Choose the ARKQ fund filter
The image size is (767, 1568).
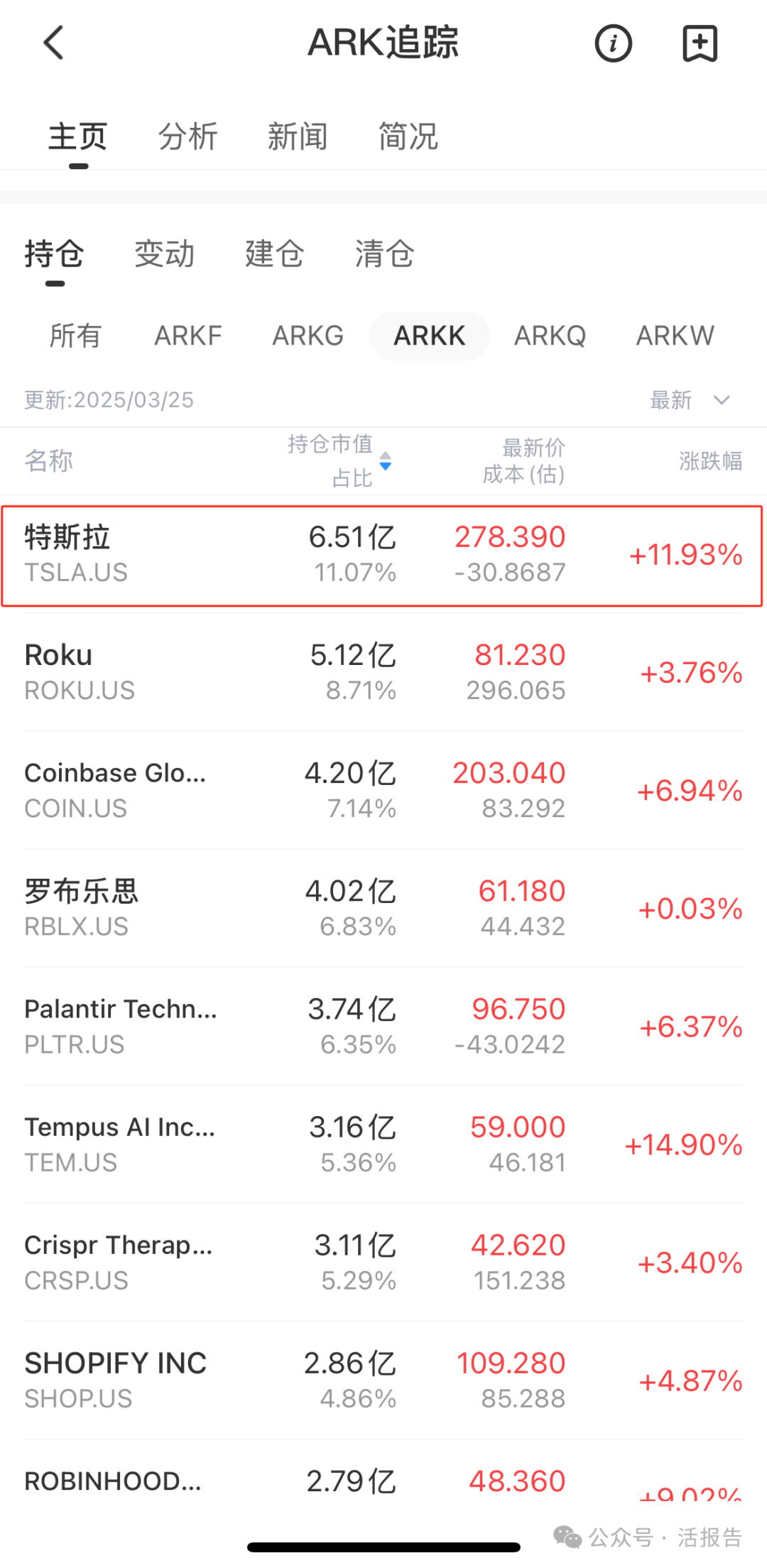(550, 335)
